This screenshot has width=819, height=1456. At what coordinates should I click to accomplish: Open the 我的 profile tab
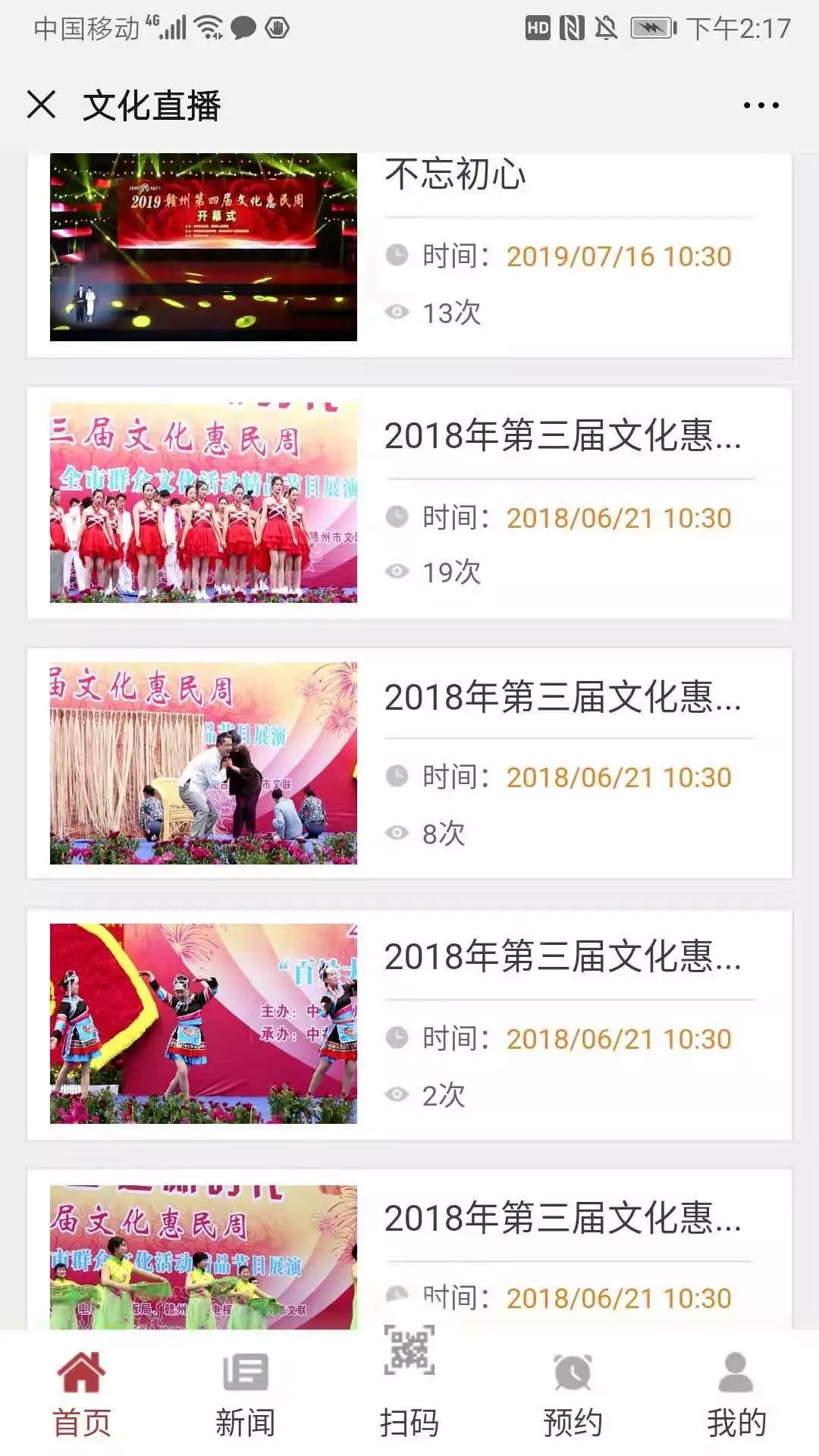pyautogui.click(x=736, y=1394)
